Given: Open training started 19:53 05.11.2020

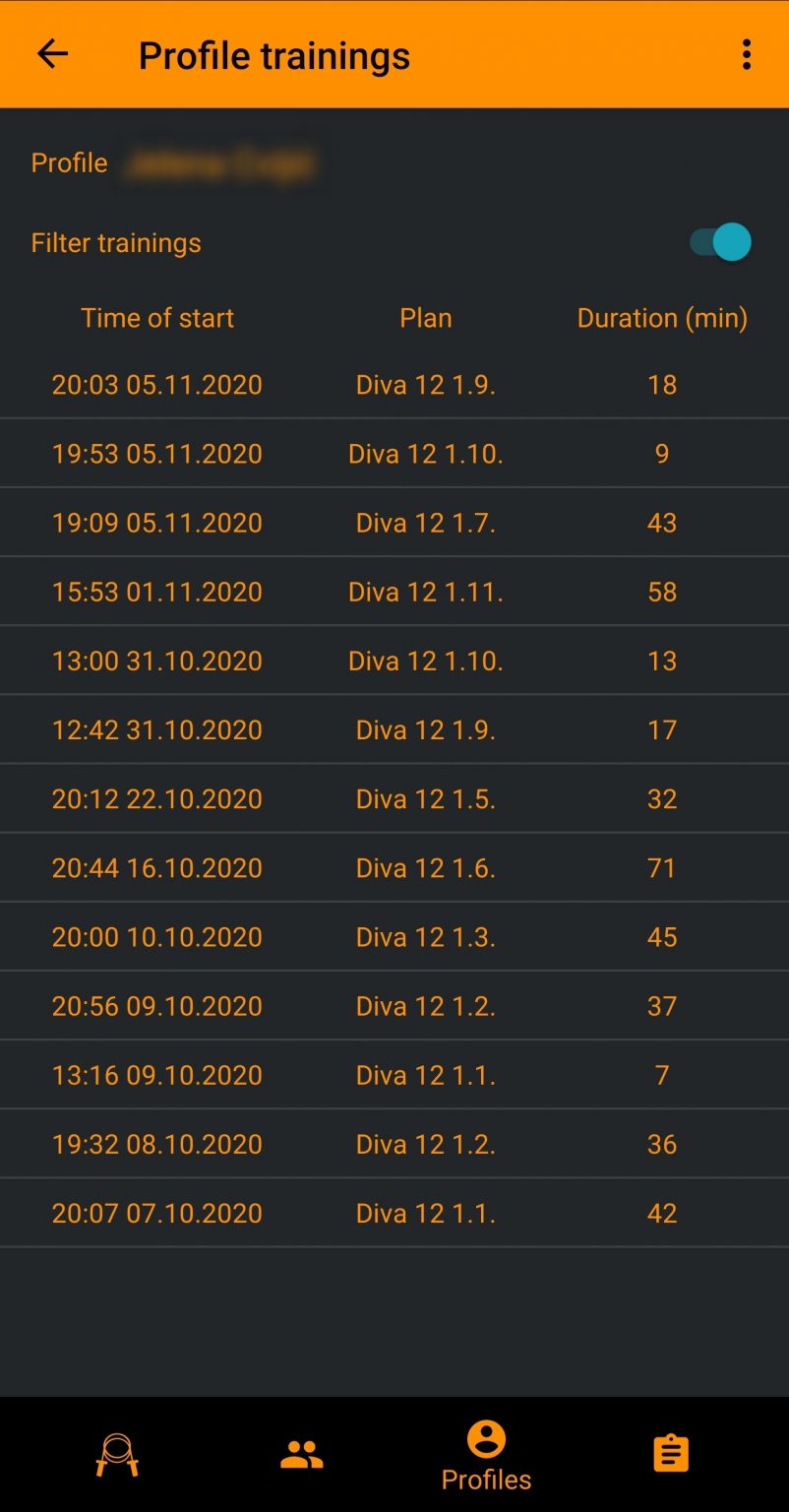Looking at the screenshot, I should click(x=394, y=453).
